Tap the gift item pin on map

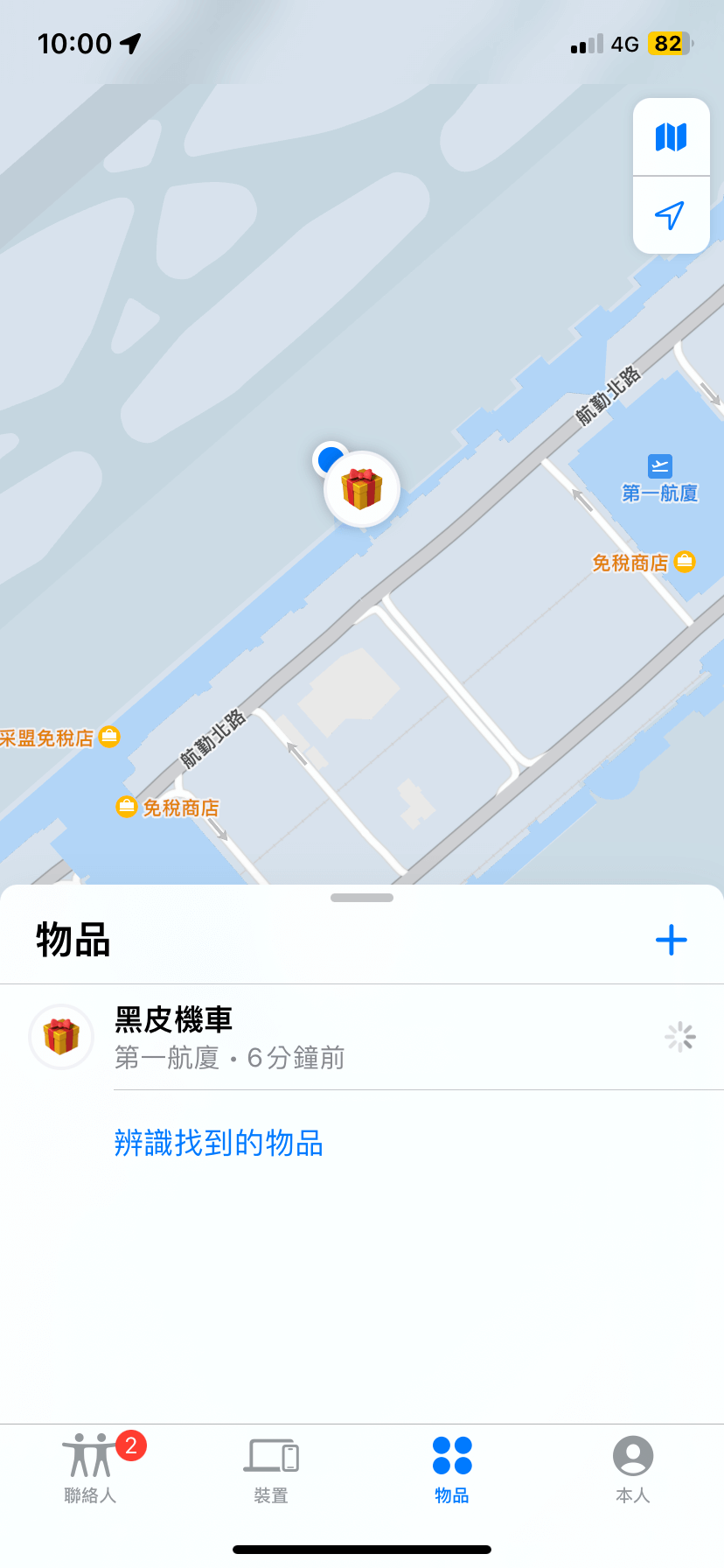362,489
